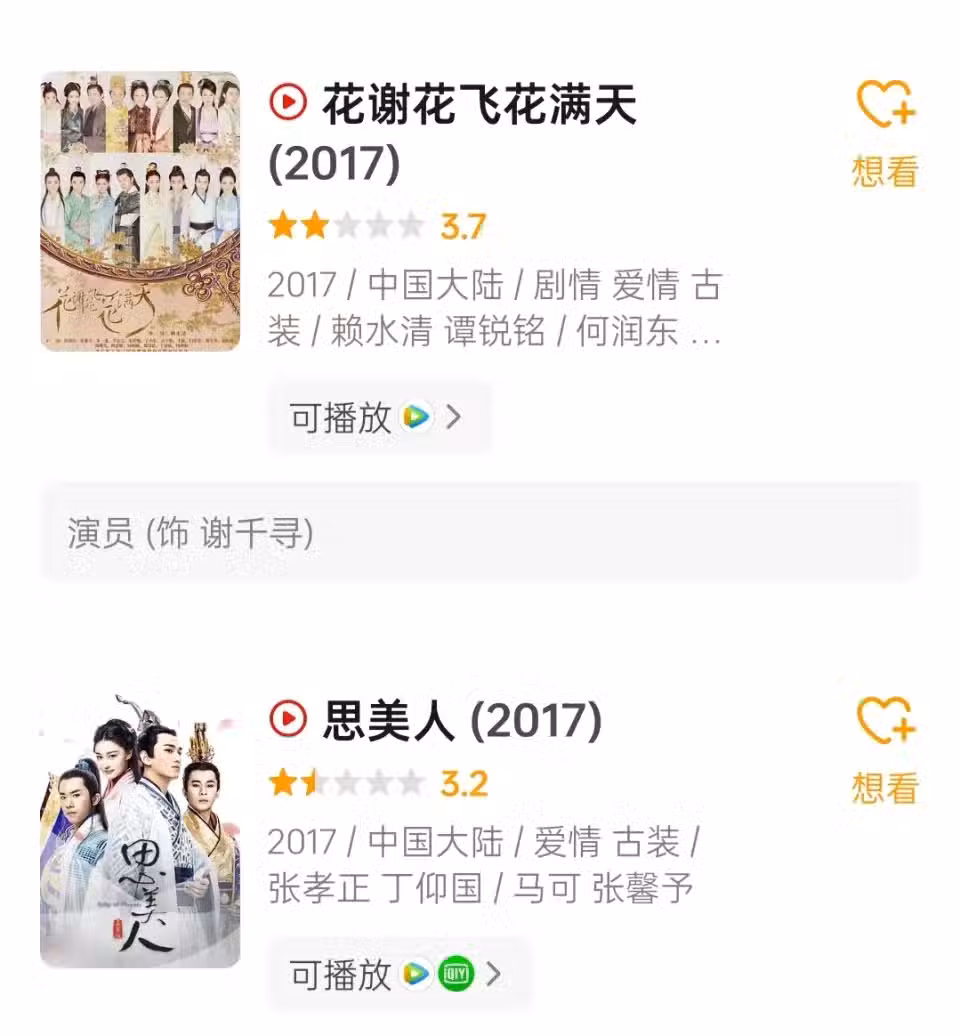This screenshot has width=960, height=1036.
Task: Open the 思美人 poster
Action: (140, 831)
